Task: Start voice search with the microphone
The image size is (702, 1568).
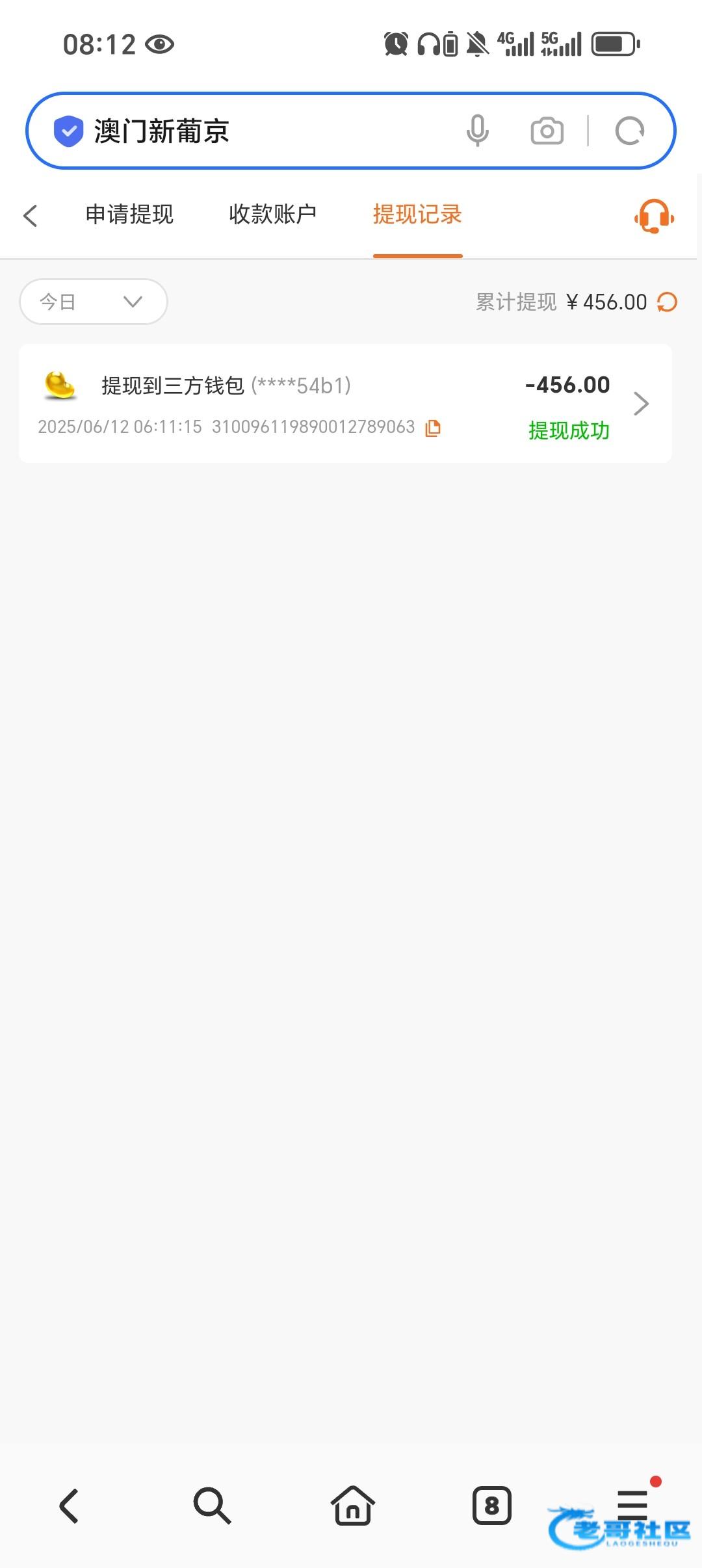Action: tap(477, 131)
